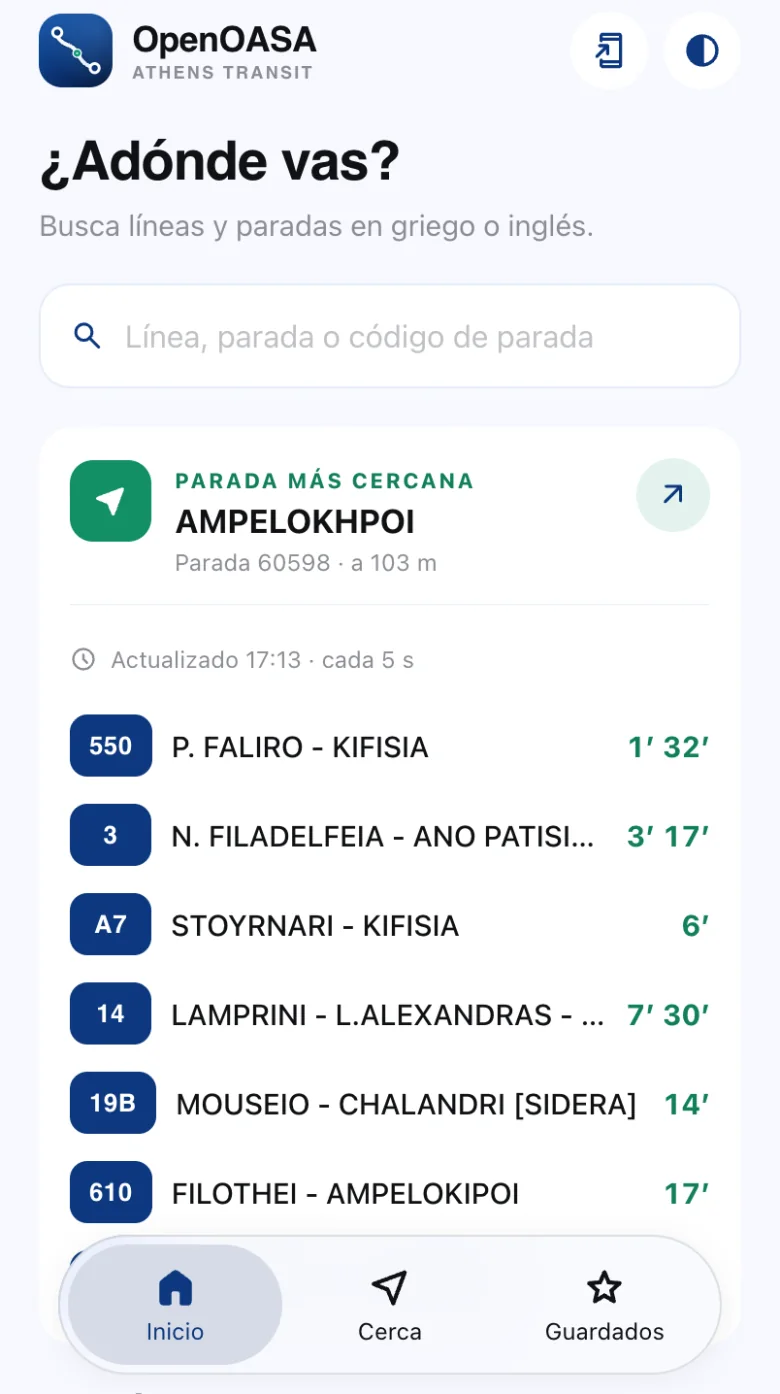Go to the Inicio tab
The image size is (780, 1394).
coord(175,1305)
